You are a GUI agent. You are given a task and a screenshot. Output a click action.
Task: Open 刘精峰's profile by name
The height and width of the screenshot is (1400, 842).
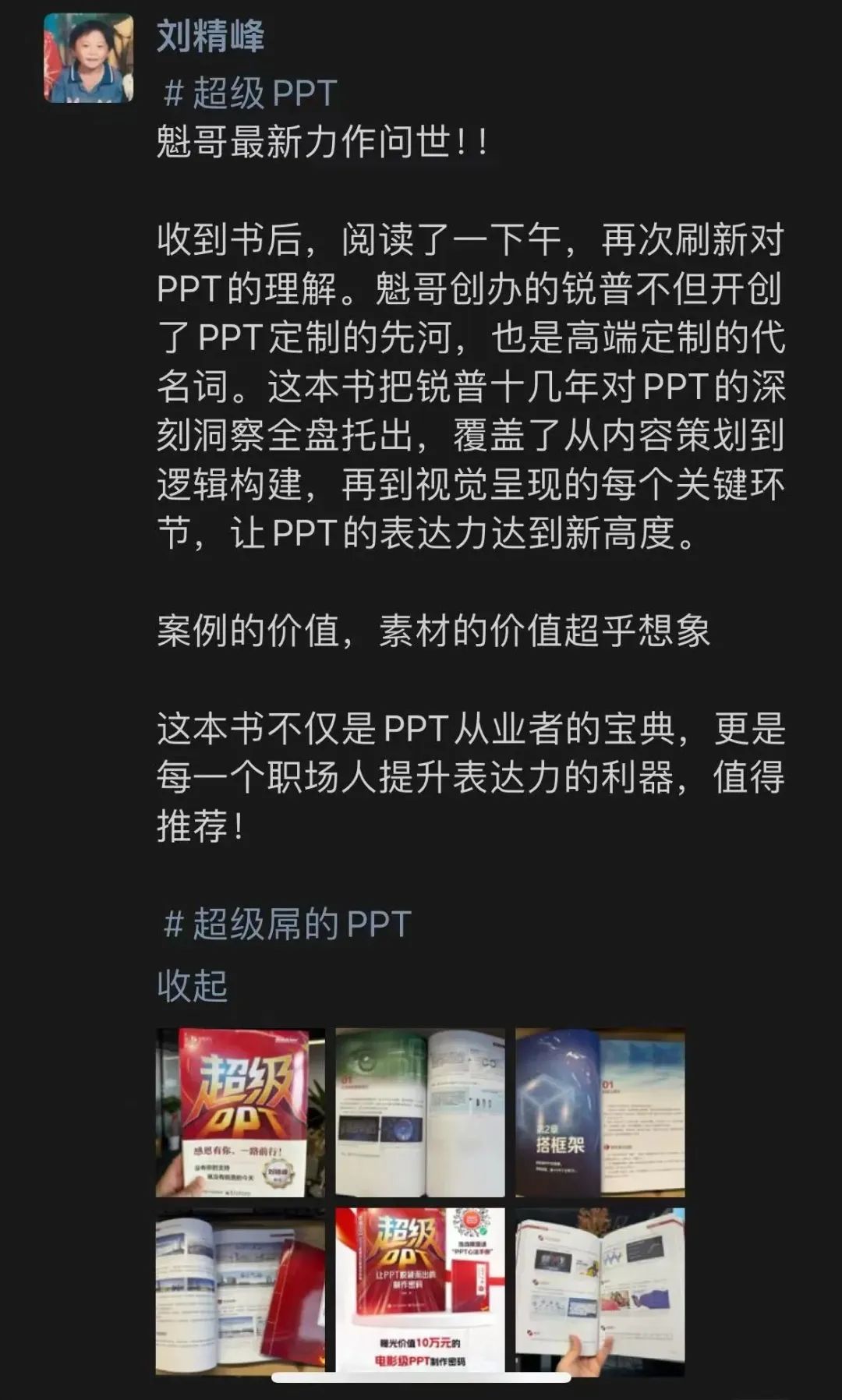[210, 36]
